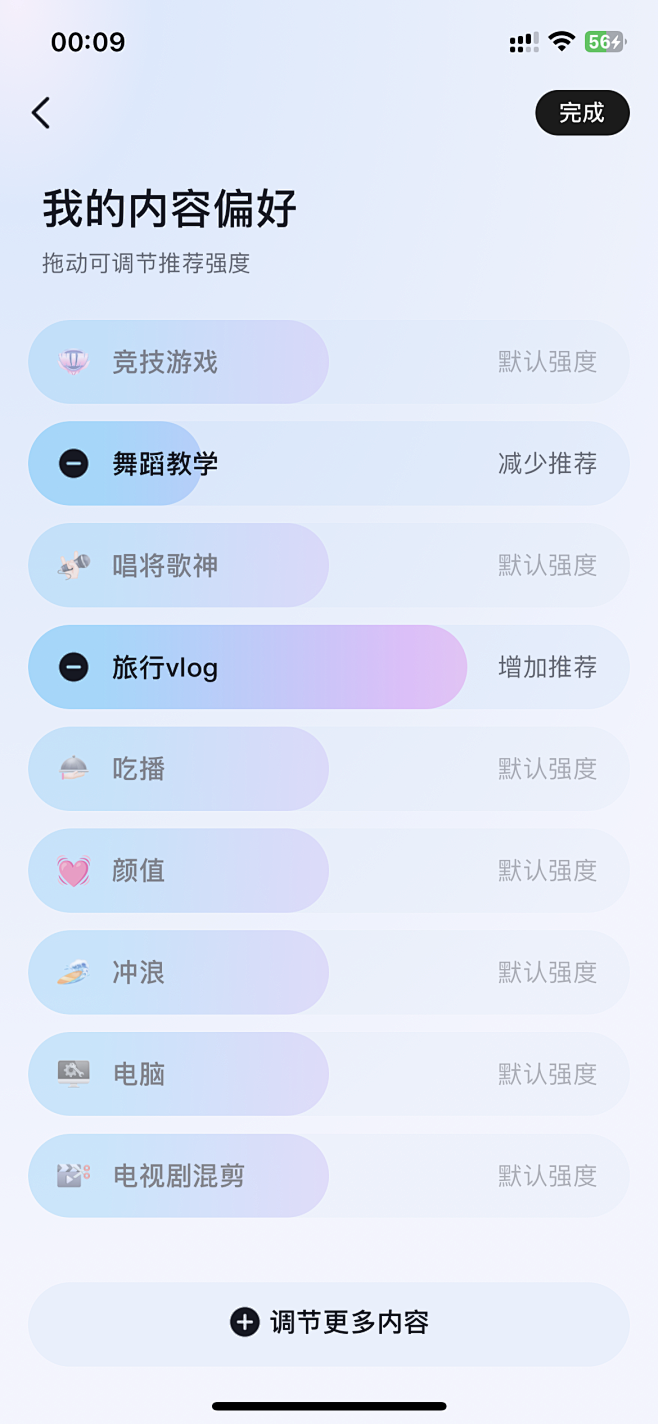The height and width of the screenshot is (1424, 658).
Task: Tap the 吃播 recommendation slider
Action: coord(328,769)
